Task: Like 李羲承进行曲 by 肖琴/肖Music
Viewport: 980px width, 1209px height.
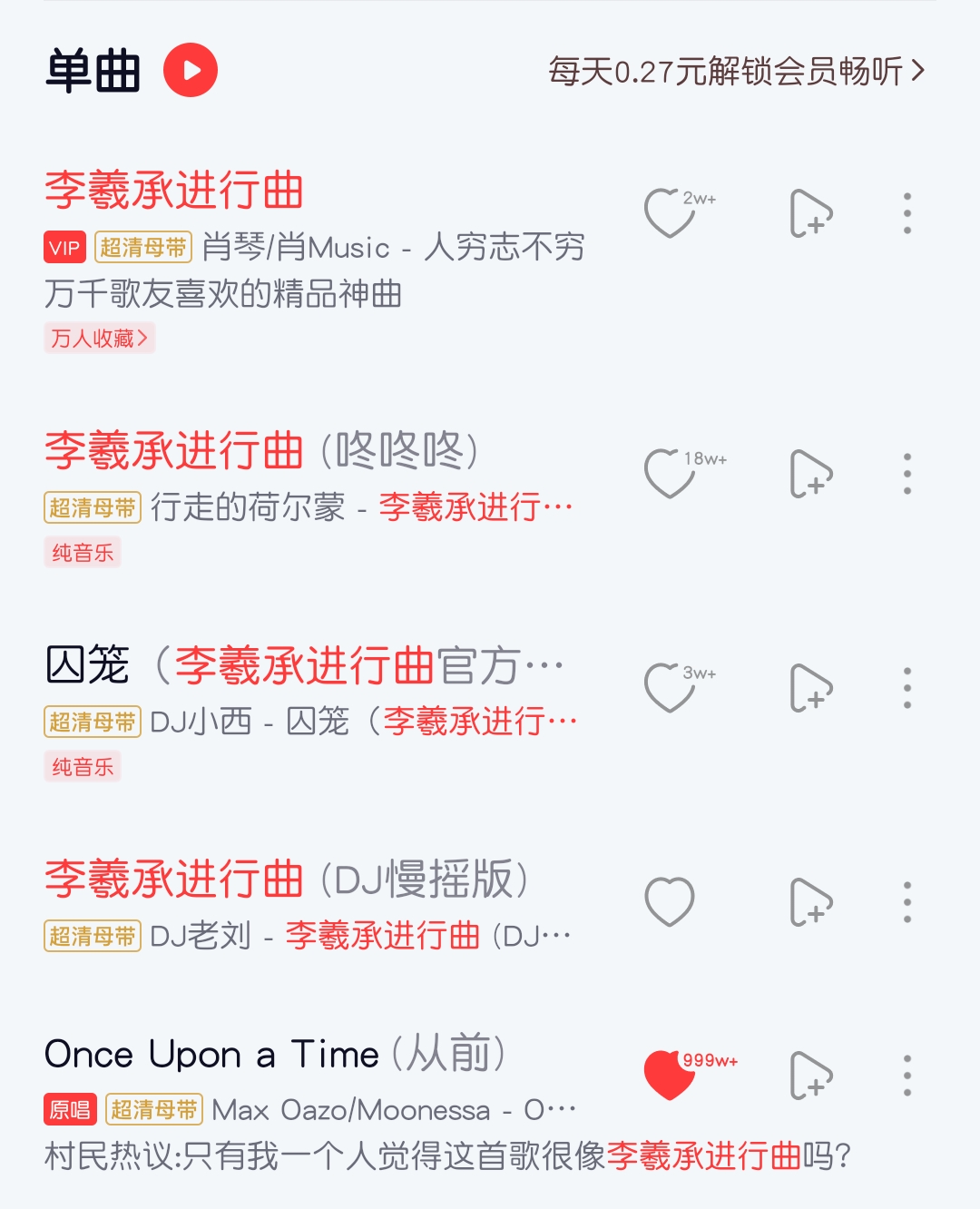Action: point(670,213)
